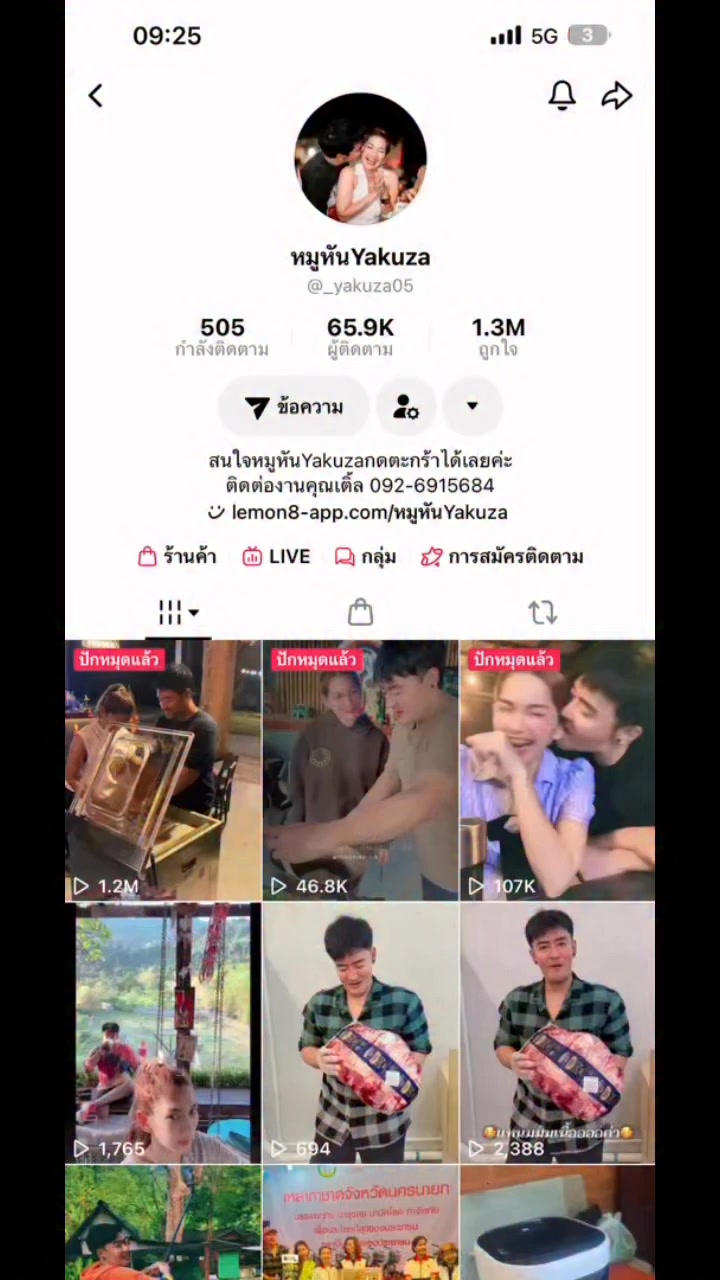Open the กลุ่ม group link
720x1280 pixels.
tap(365, 557)
